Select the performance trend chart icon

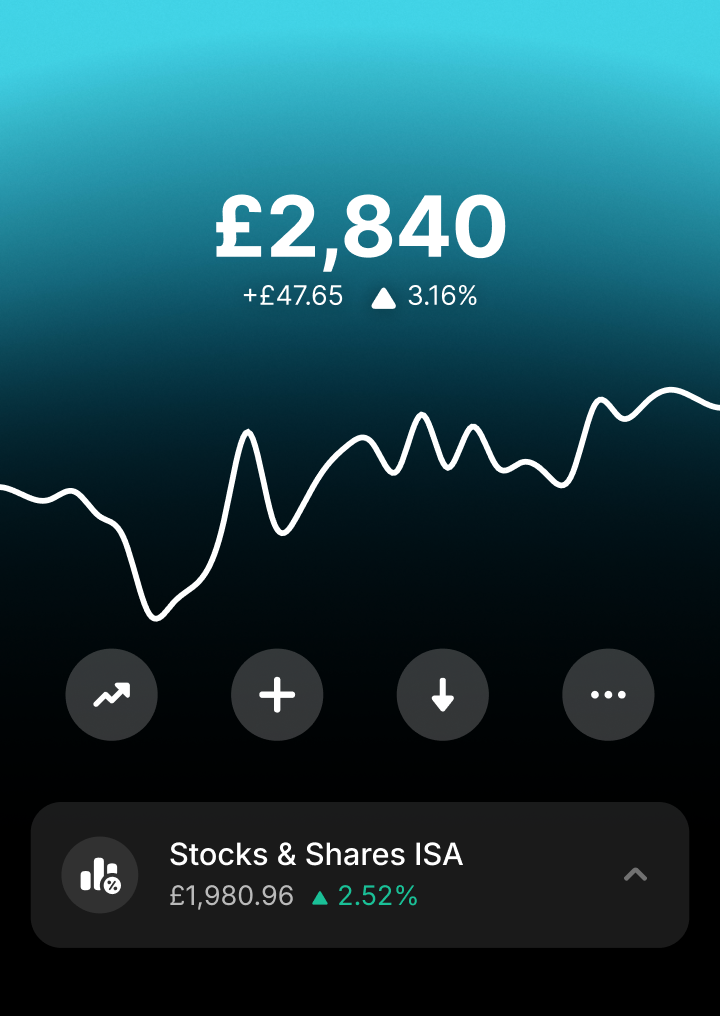[111, 694]
